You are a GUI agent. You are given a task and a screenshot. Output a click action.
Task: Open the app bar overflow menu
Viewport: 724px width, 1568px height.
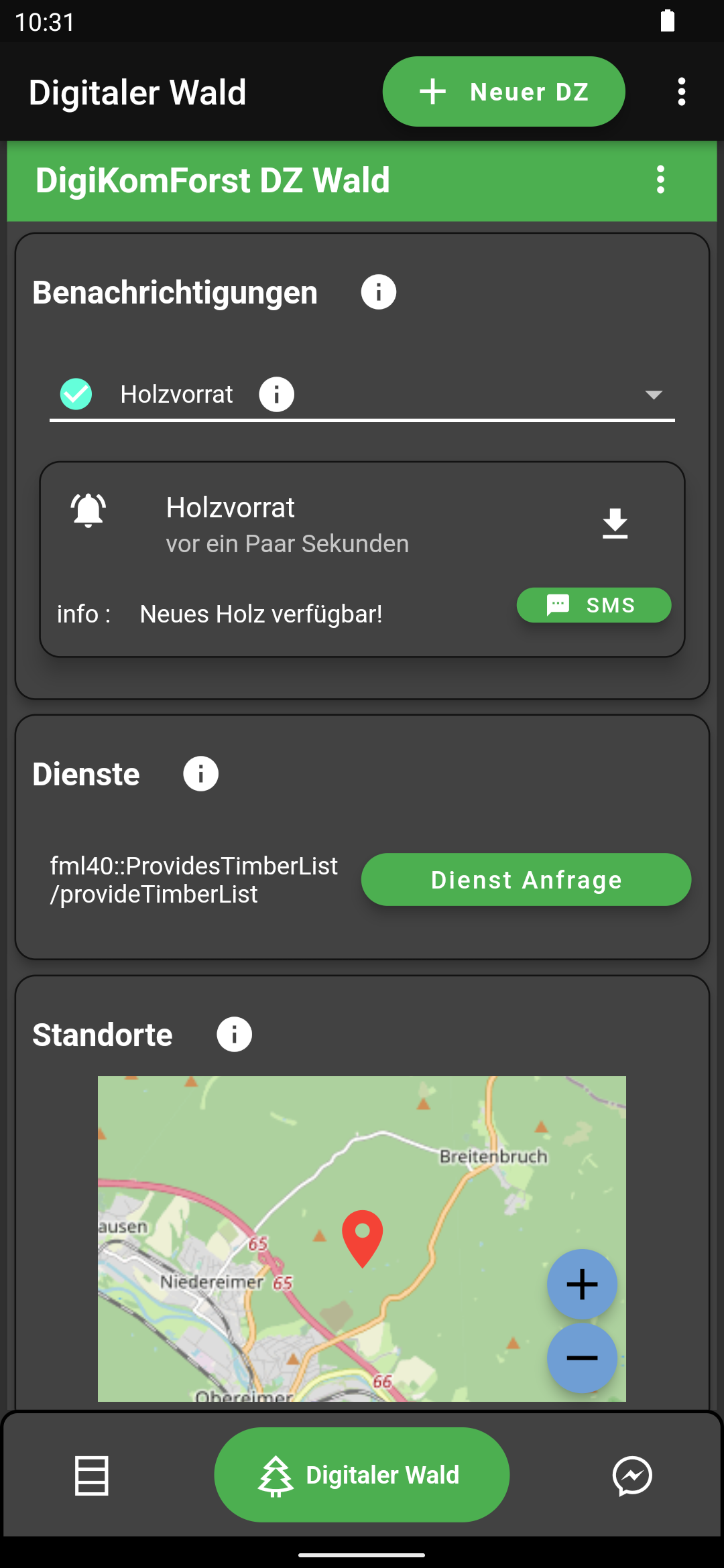(681, 92)
